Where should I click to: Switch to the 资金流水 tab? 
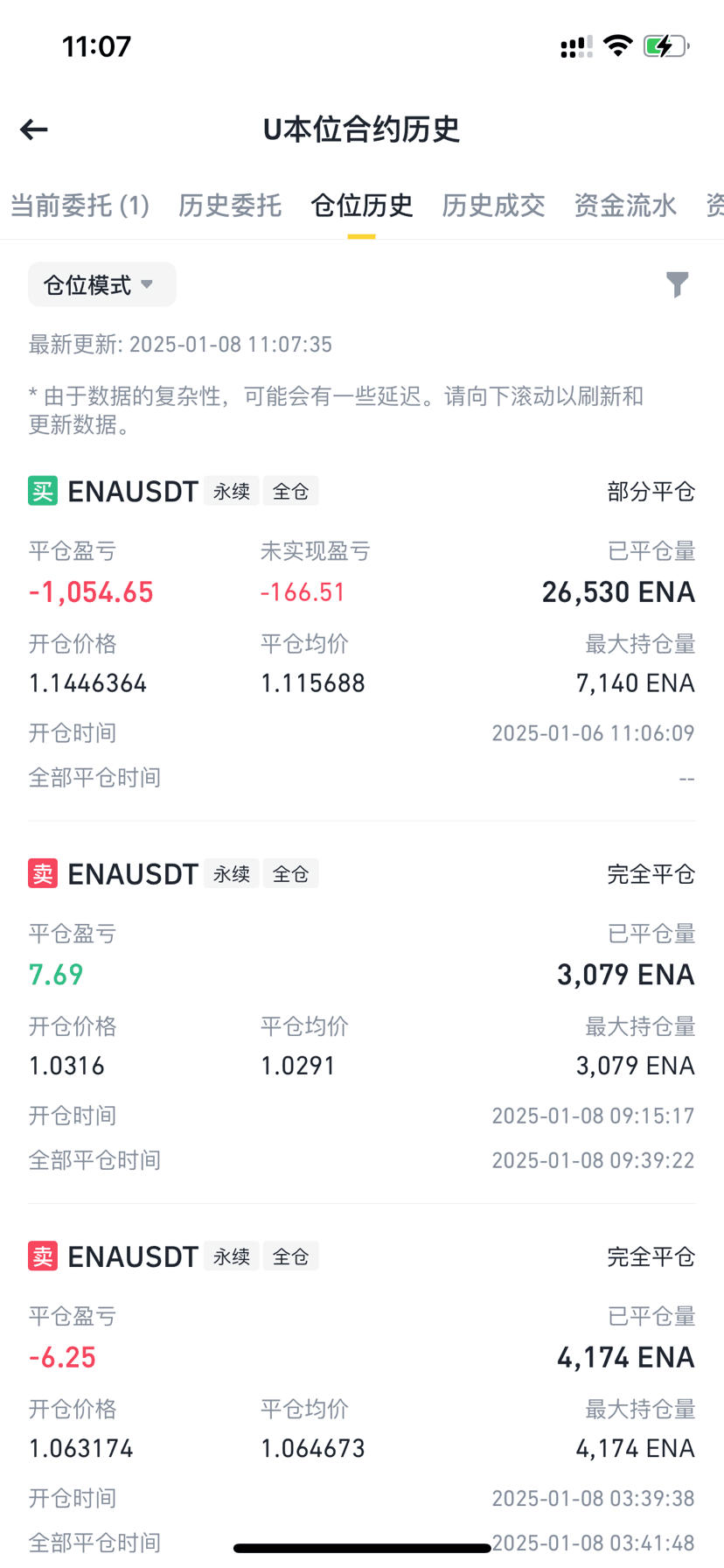coord(625,206)
